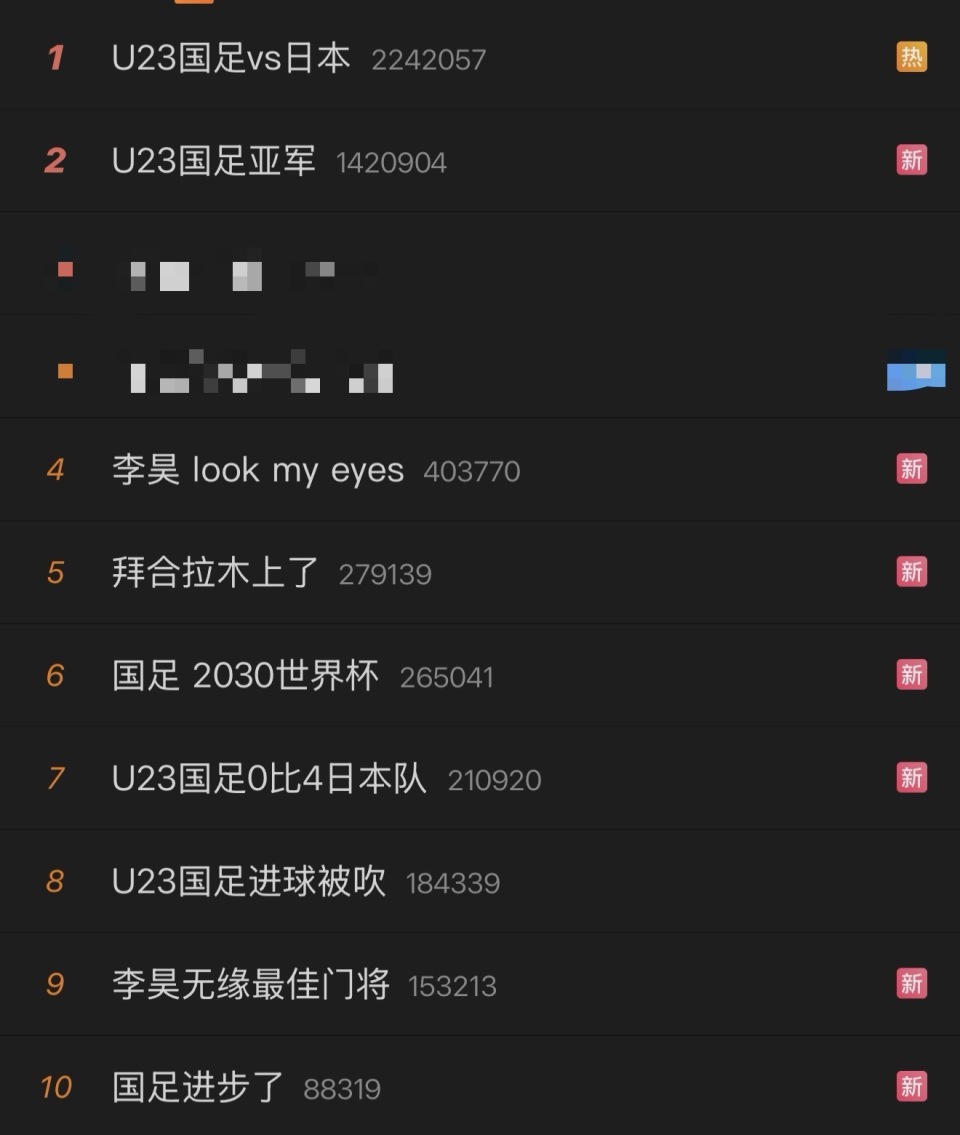
Task: Open the U23国足进球被吹 topic
Action: coord(250,881)
